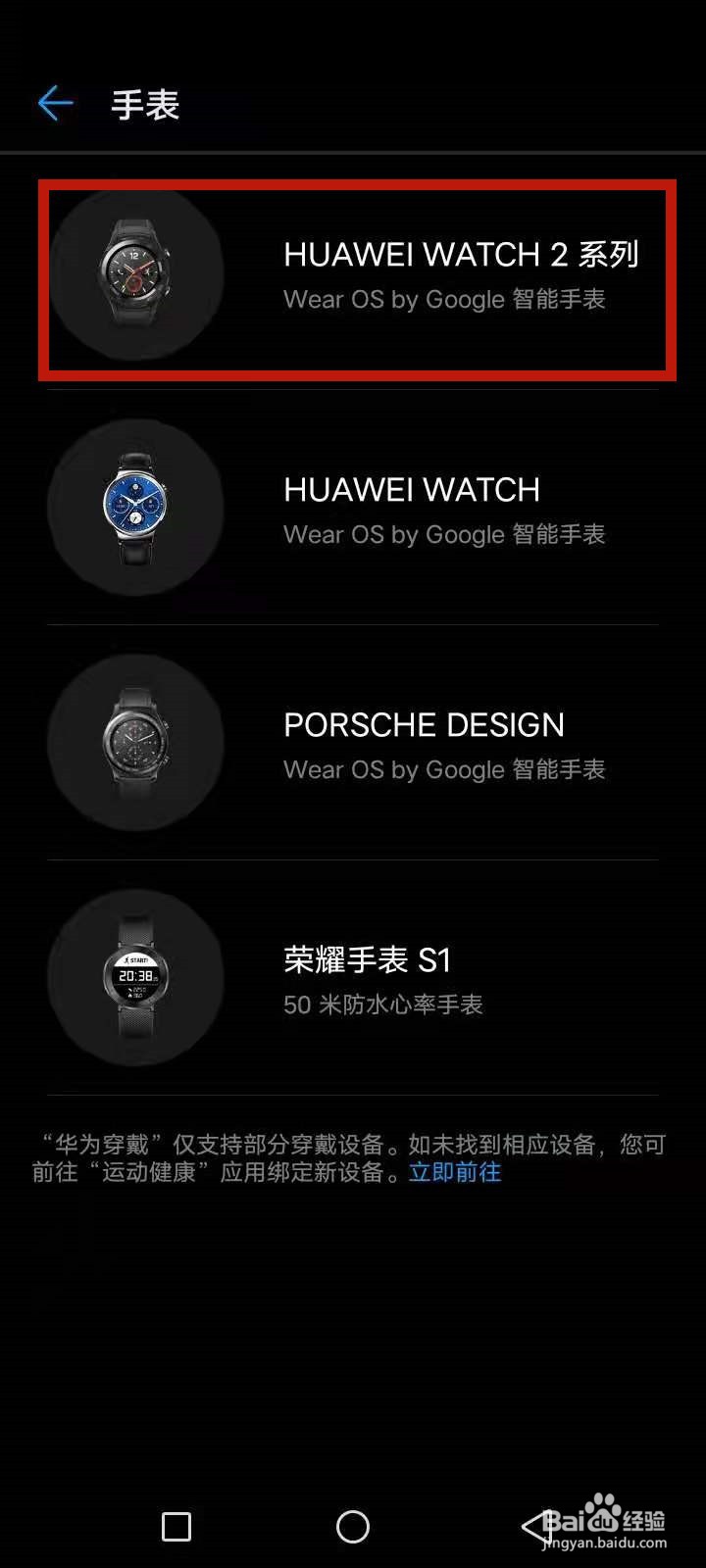Open the Recents square navigation button
The height and width of the screenshot is (1568, 706).
175,1526
